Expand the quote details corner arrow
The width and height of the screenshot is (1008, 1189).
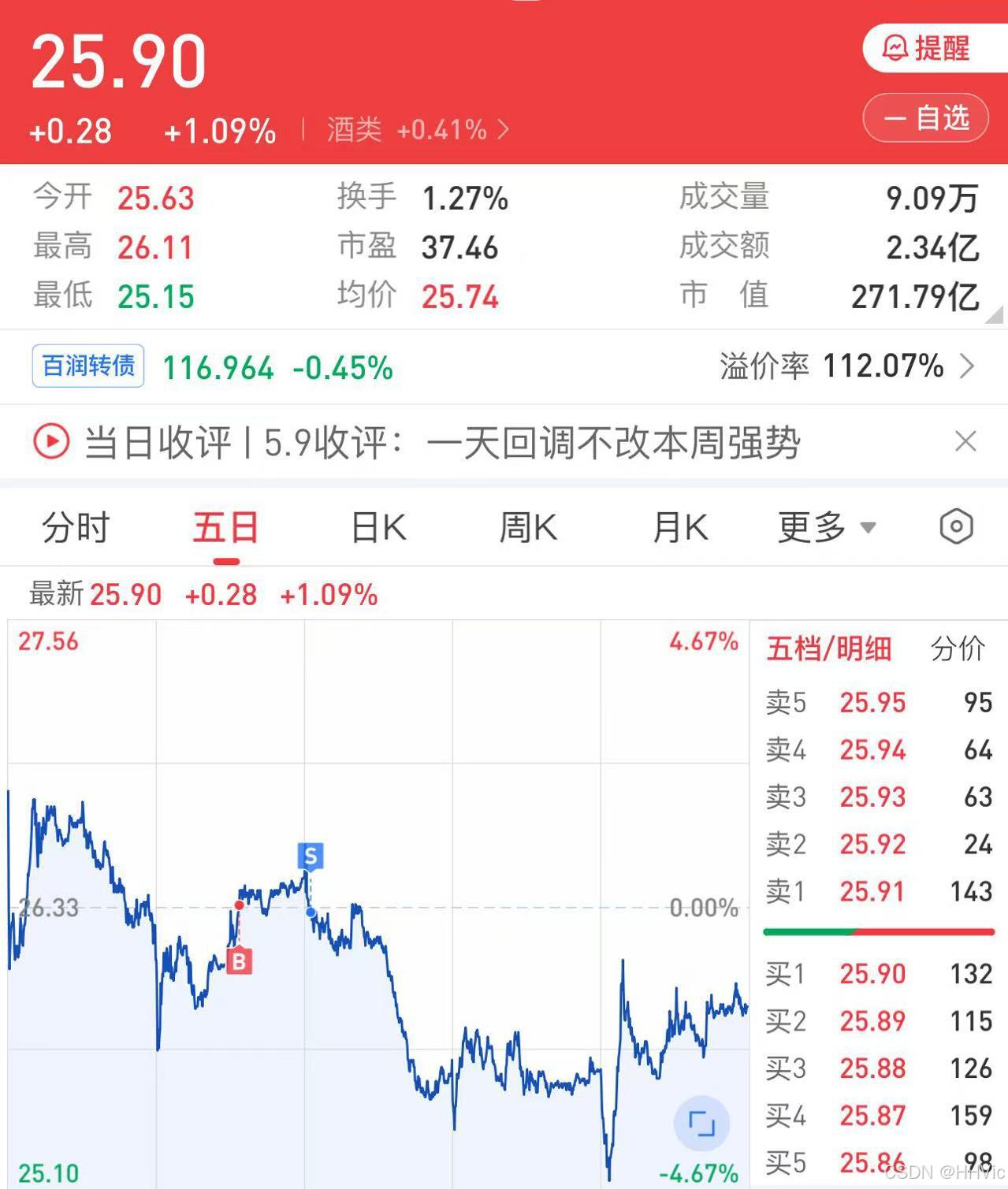click(x=995, y=315)
